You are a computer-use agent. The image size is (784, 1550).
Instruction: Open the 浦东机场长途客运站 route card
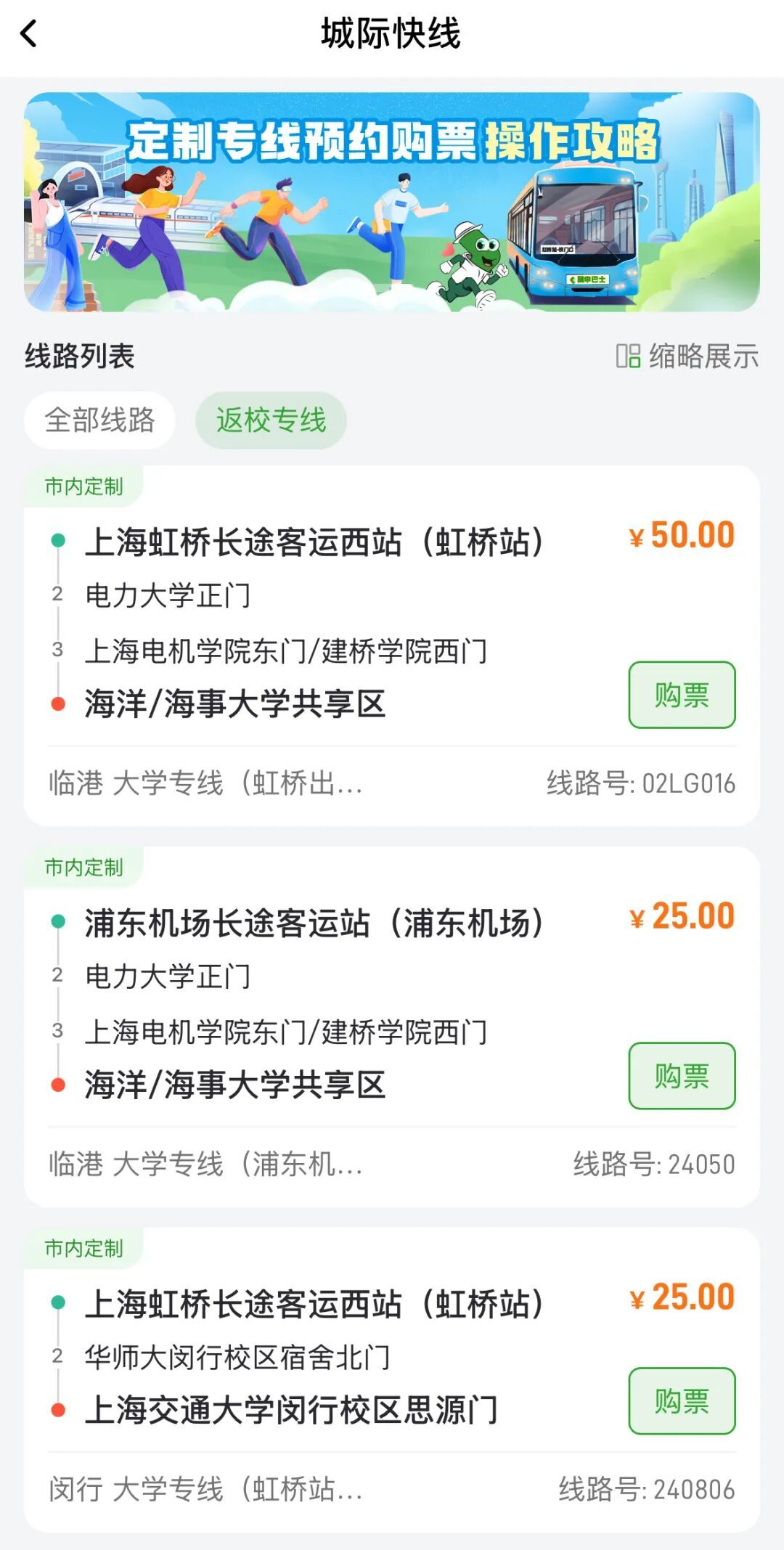392,1027
